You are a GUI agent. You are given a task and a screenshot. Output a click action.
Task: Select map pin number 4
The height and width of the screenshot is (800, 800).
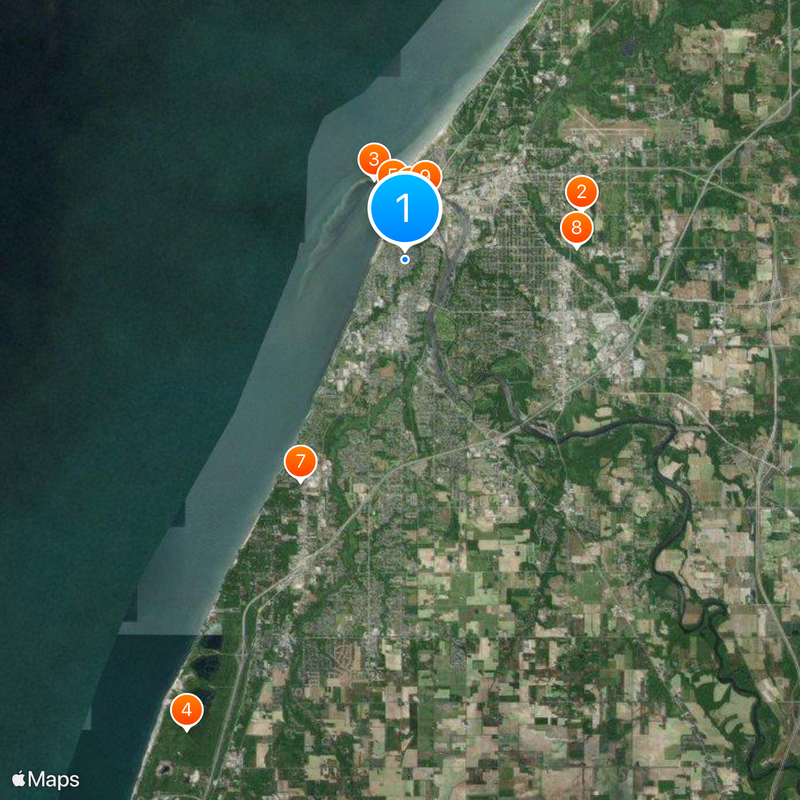coord(186,711)
